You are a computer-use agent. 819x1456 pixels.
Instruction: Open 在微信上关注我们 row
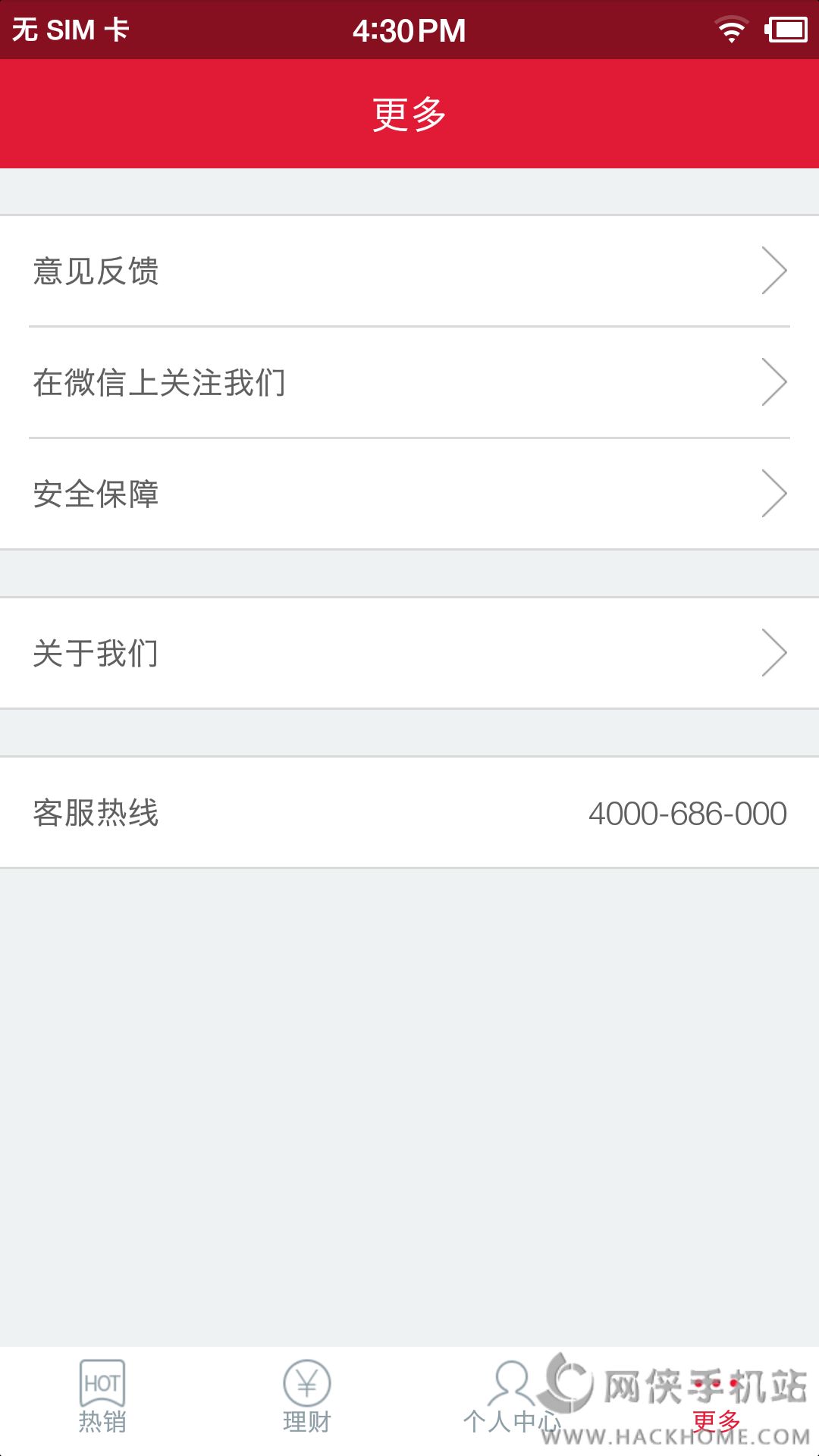tap(409, 382)
